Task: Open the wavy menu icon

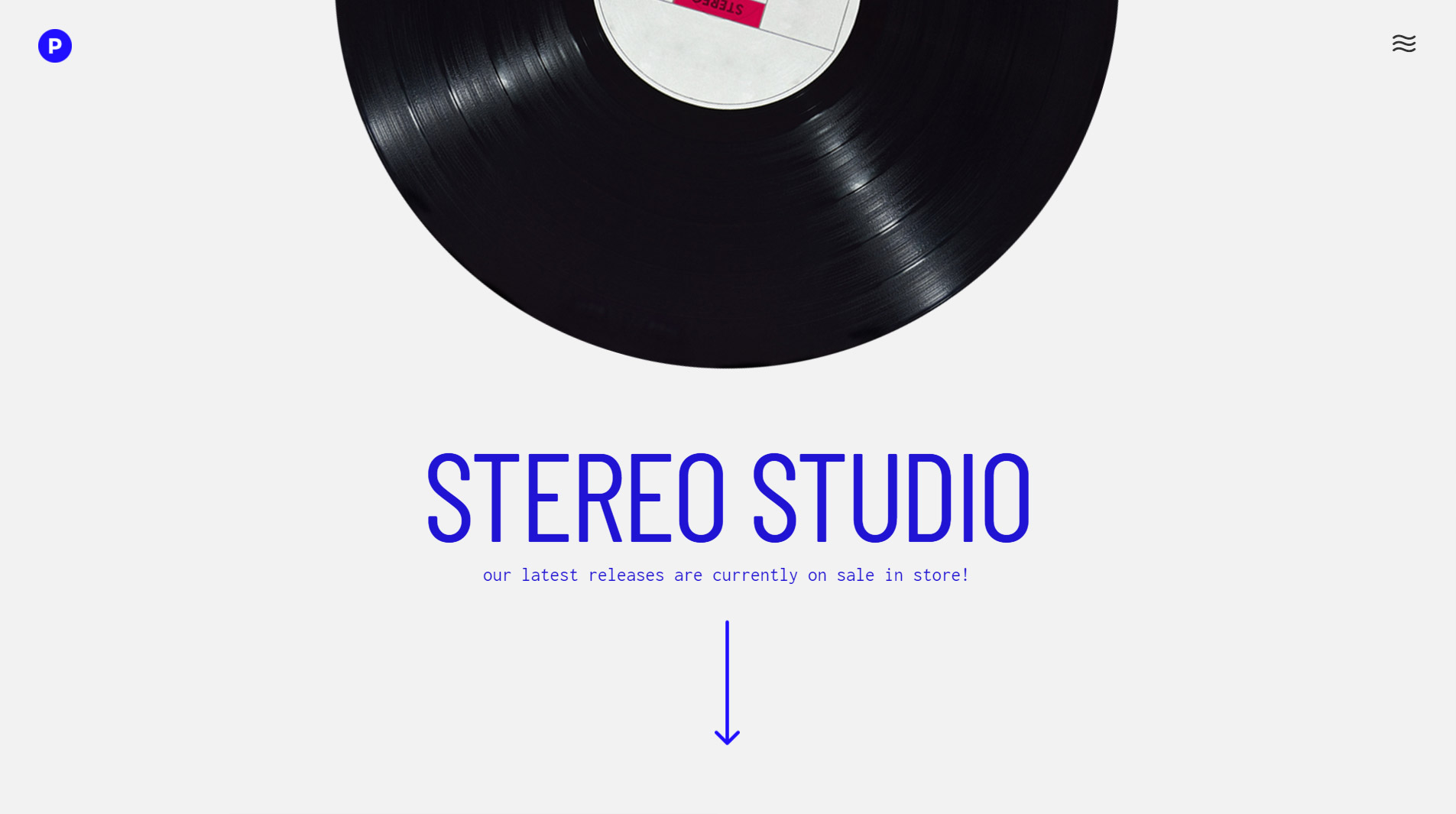Action: (x=1403, y=44)
